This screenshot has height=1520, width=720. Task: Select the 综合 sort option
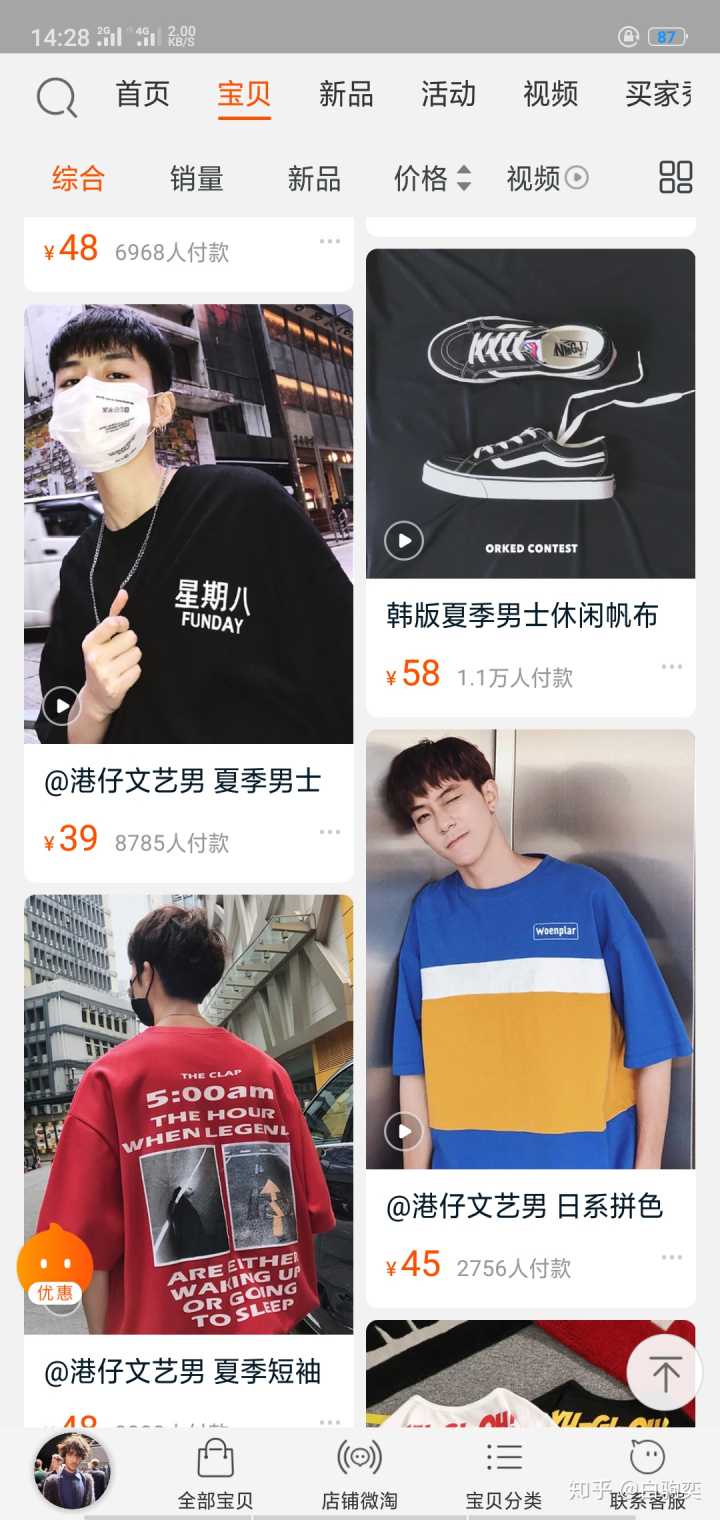[78, 179]
